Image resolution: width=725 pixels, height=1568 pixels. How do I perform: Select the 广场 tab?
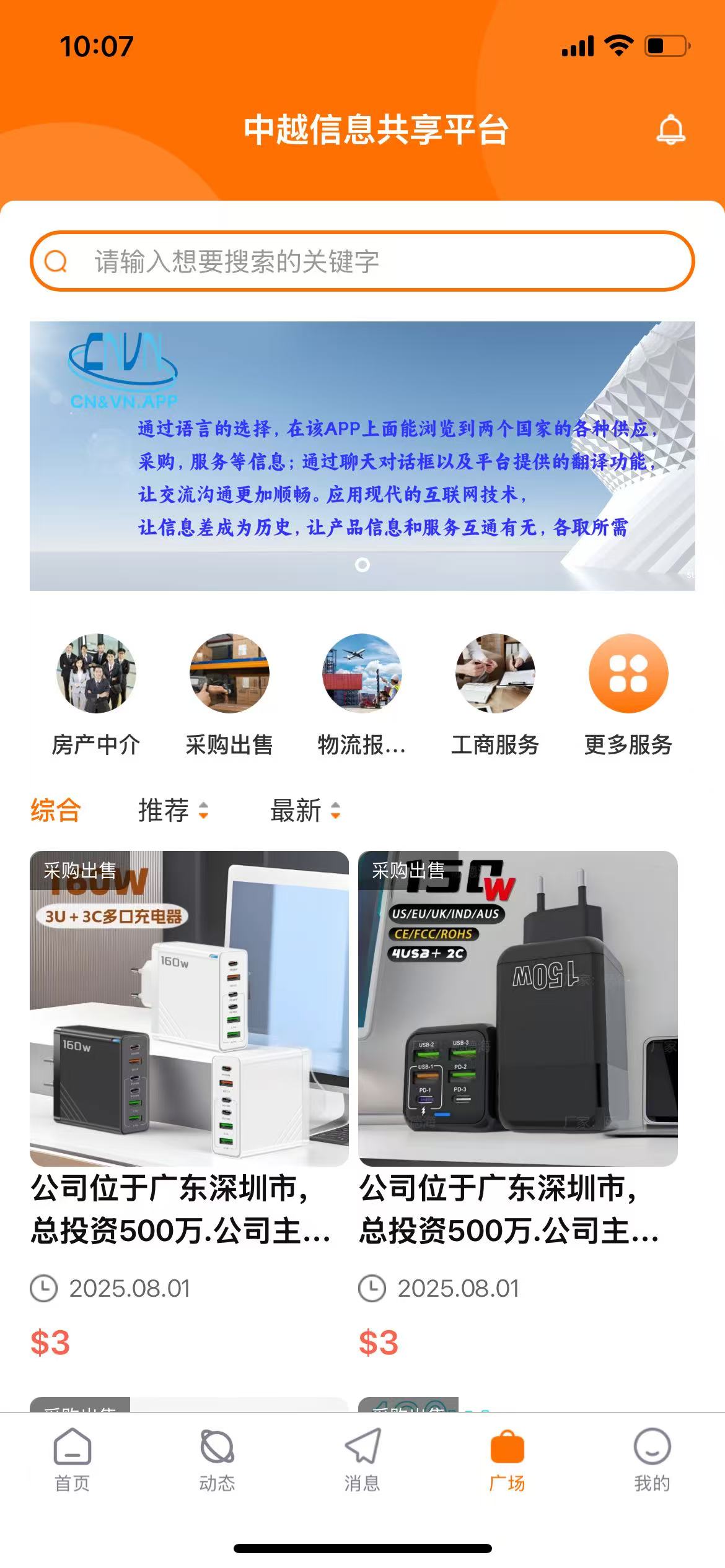pos(507,1460)
